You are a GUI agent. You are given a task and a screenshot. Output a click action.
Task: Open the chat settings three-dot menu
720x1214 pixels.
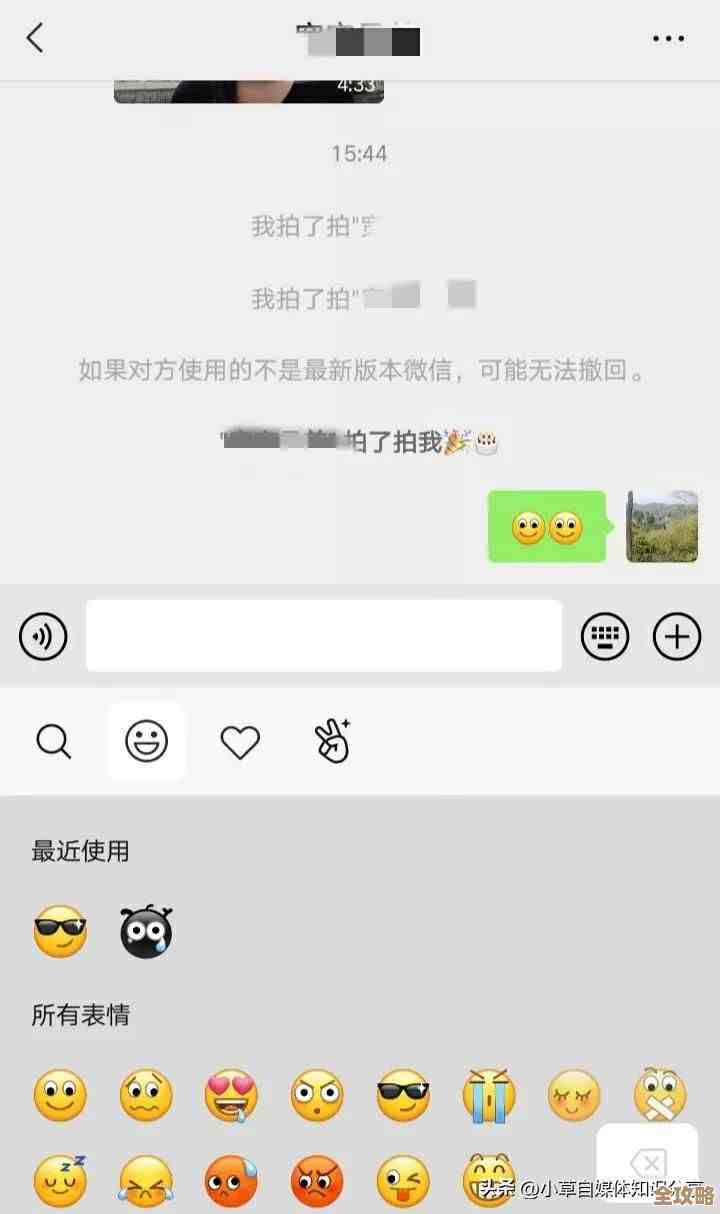point(666,38)
